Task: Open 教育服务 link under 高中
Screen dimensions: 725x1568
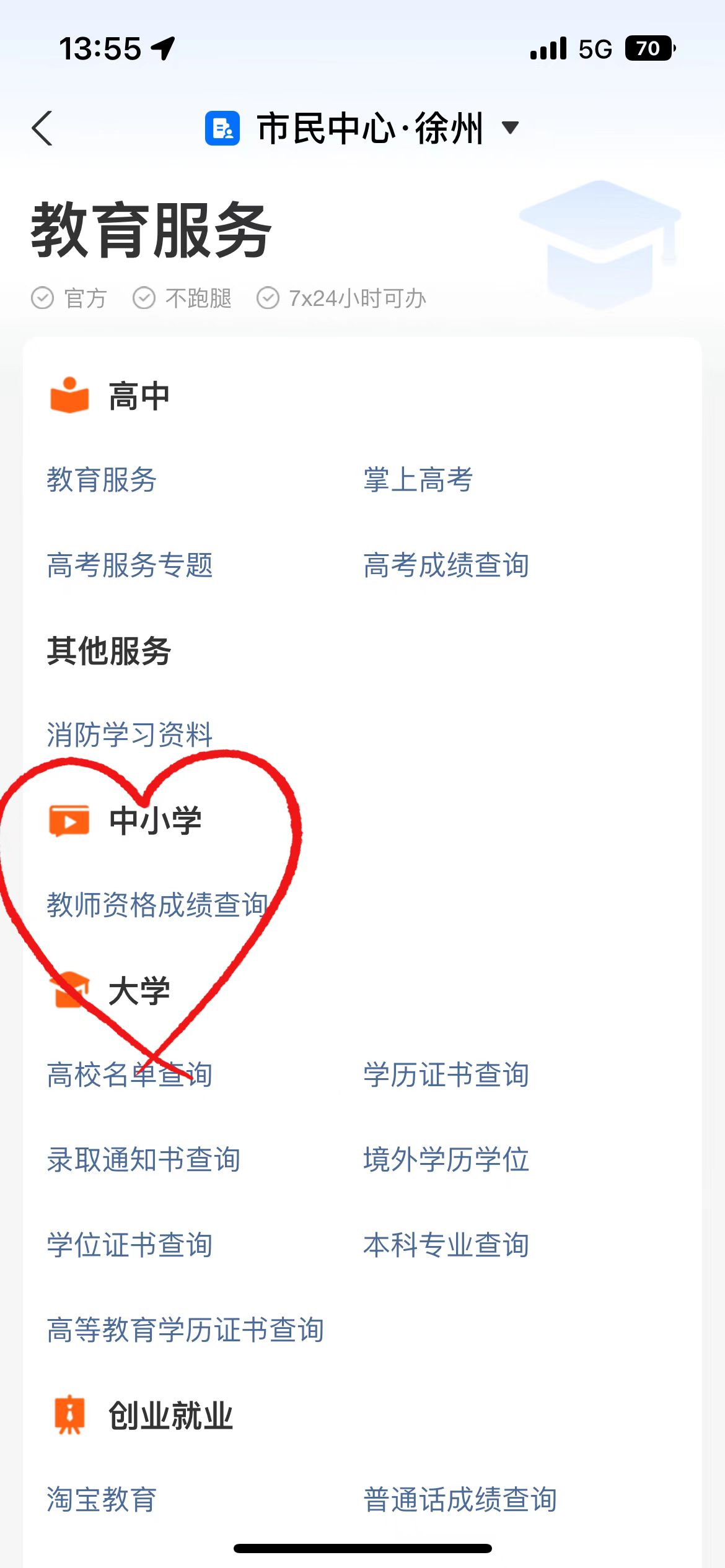Action: (x=102, y=480)
